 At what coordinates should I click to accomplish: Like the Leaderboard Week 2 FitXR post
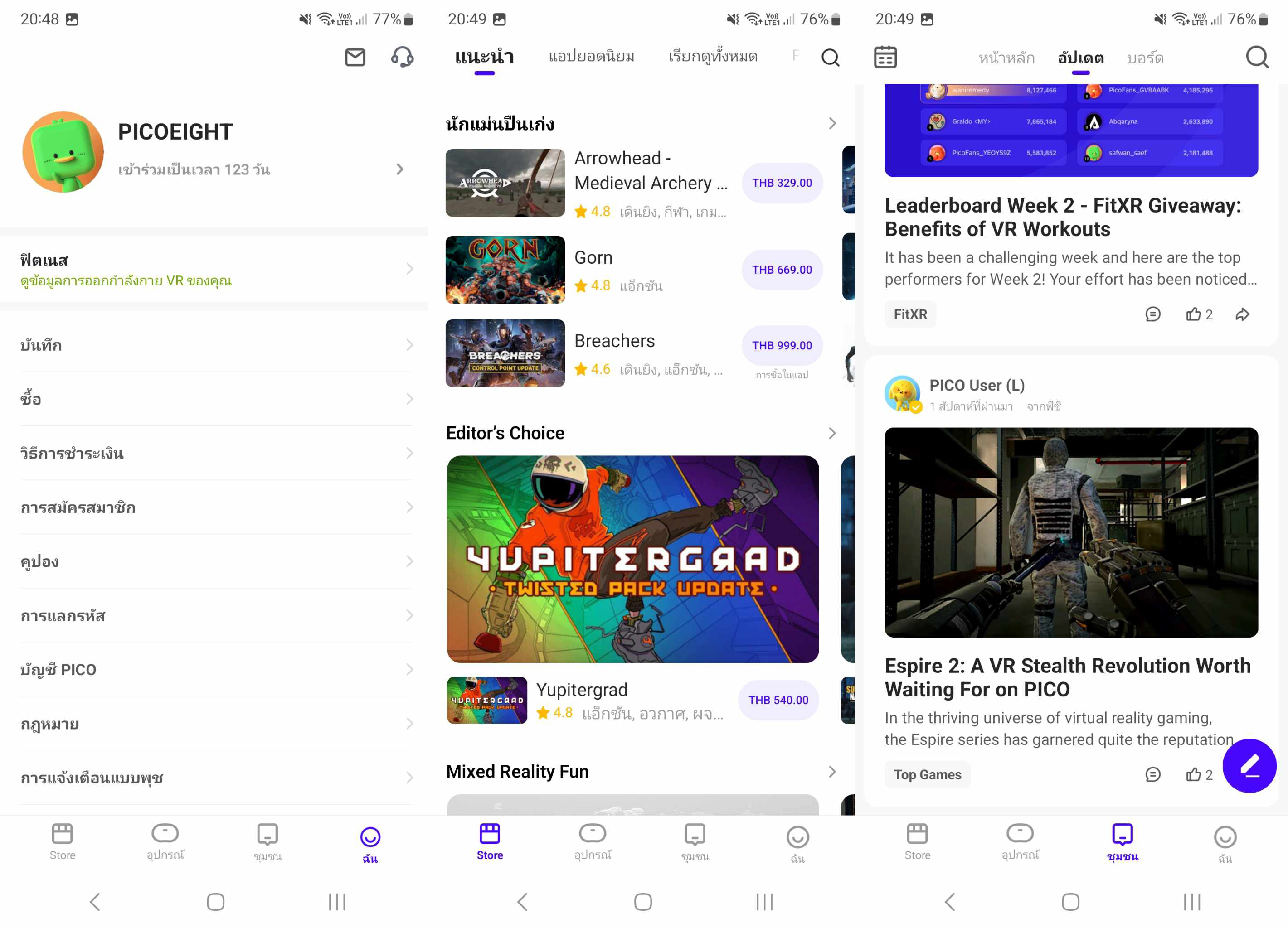pyautogui.click(x=1194, y=314)
